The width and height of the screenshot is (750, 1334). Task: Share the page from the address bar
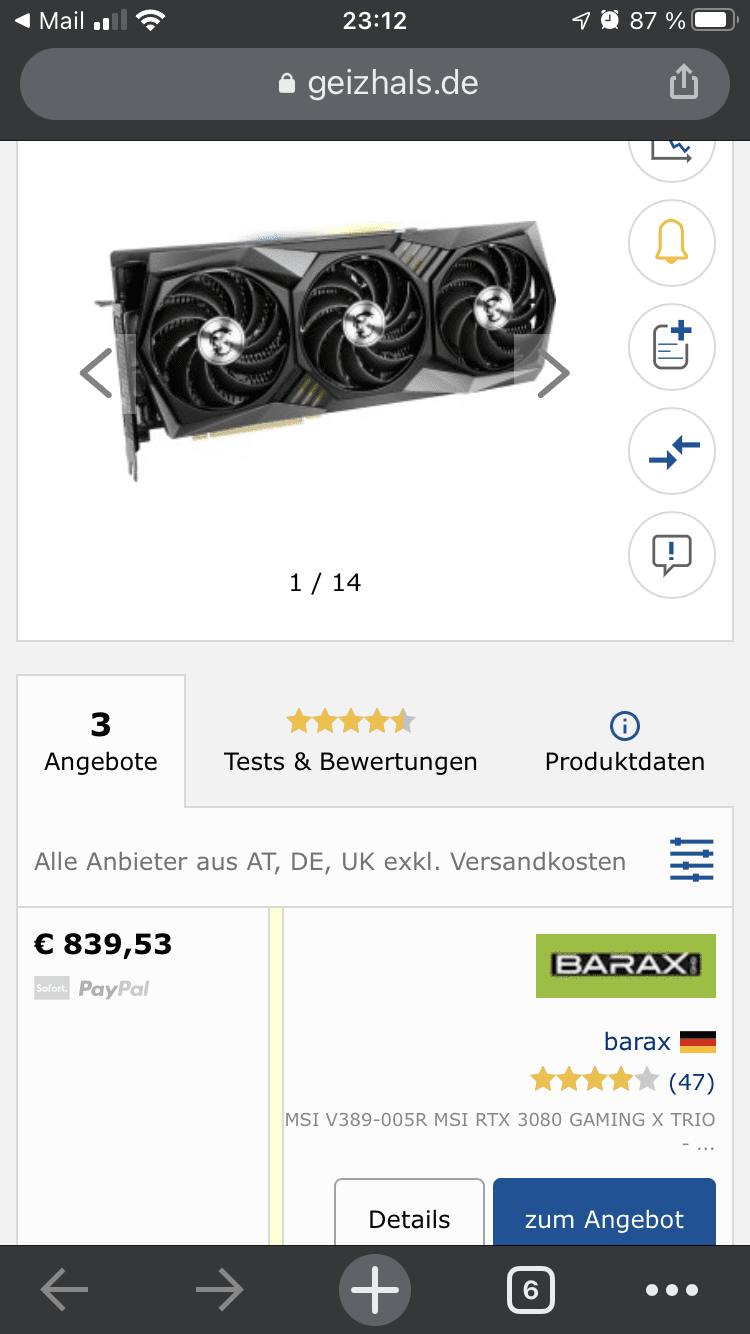683,82
